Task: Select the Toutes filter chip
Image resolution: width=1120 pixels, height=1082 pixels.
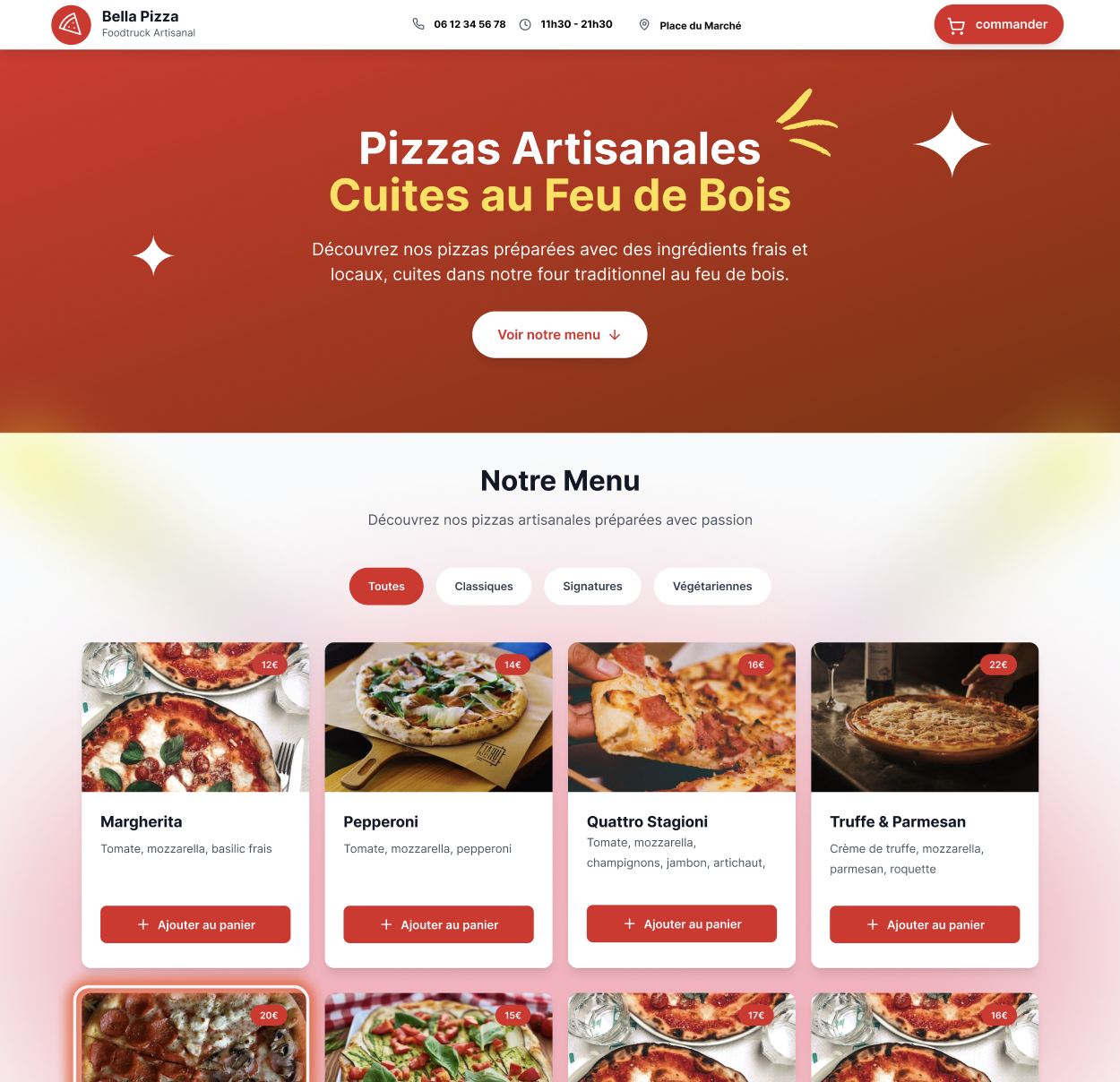Action: pos(386,587)
